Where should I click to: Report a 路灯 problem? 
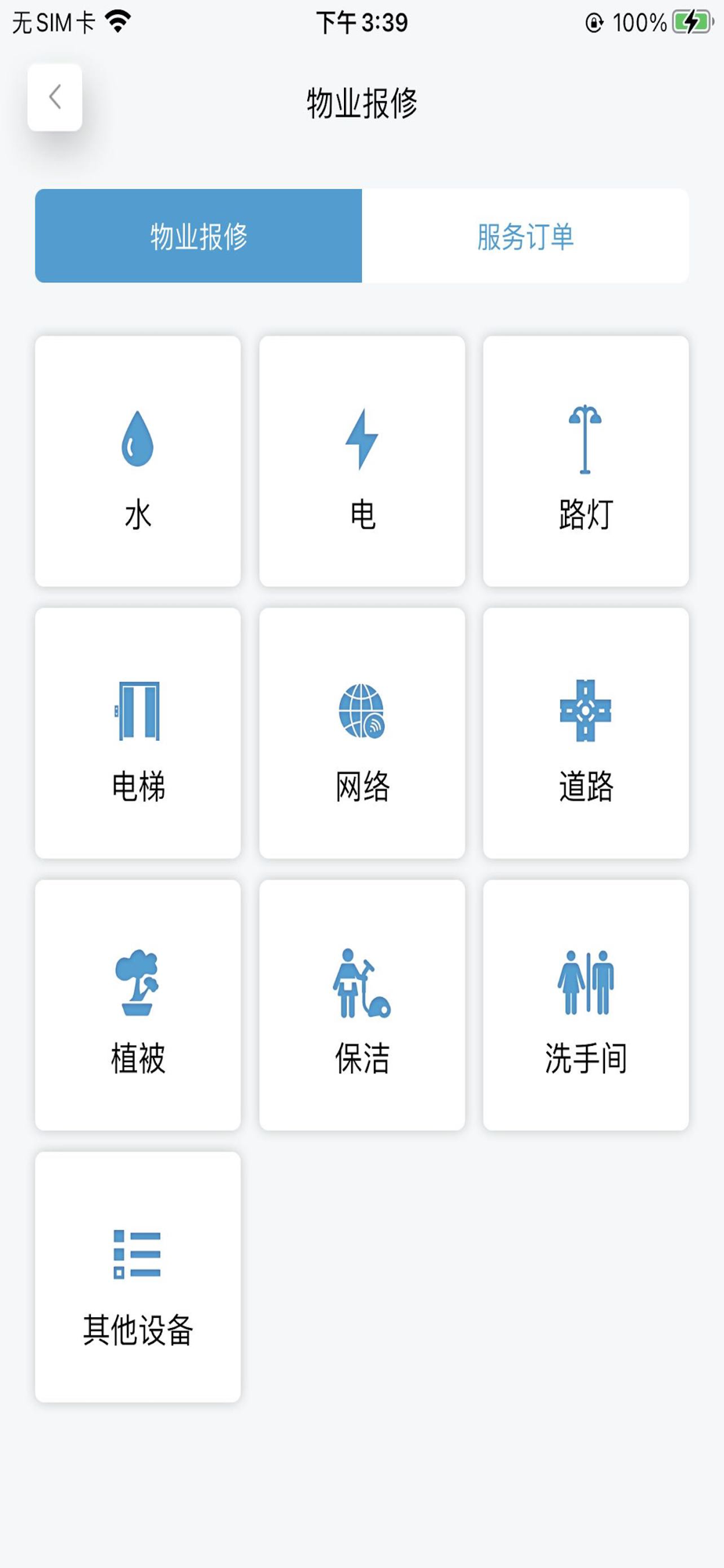585,462
